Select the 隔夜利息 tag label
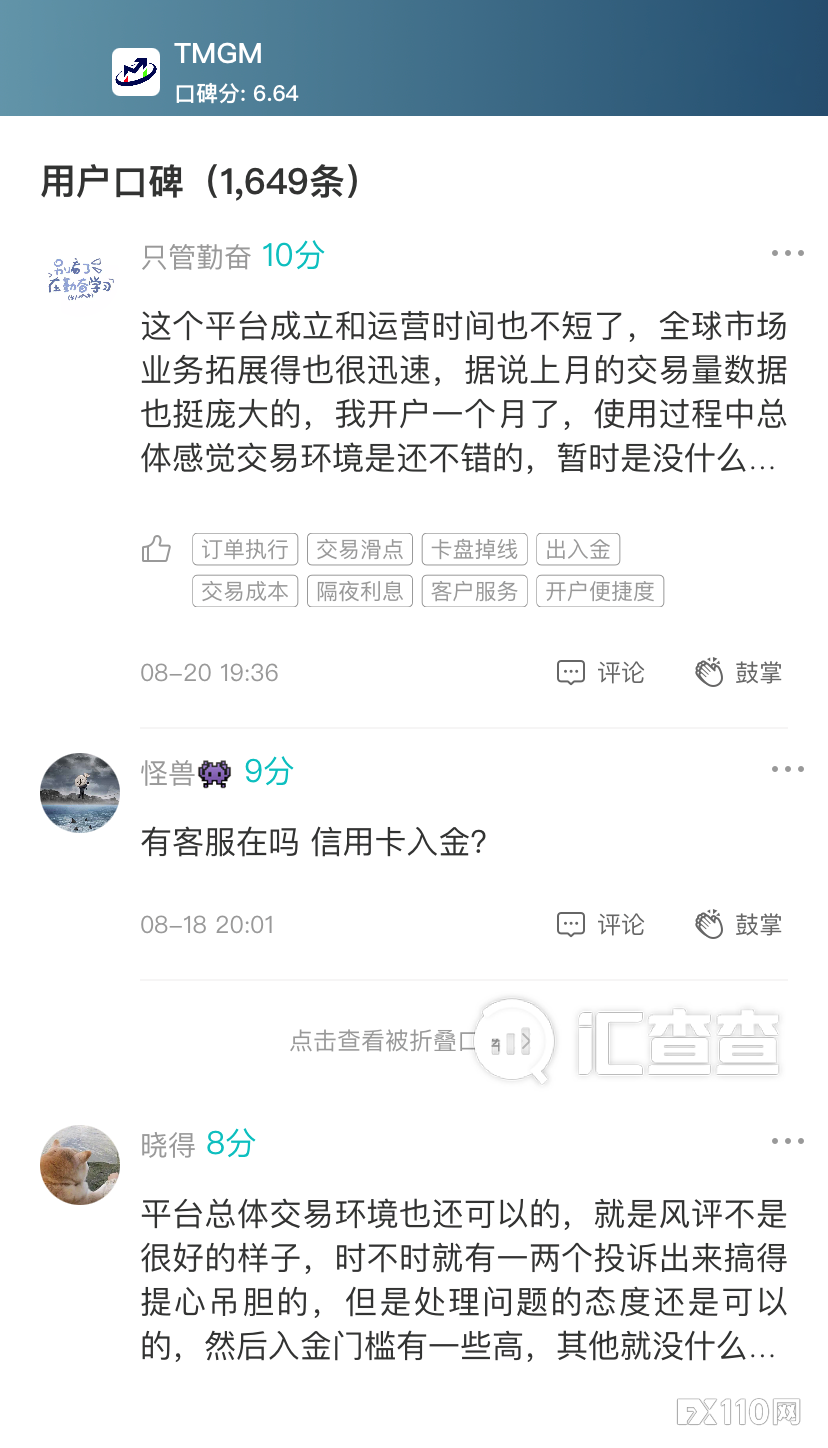 tap(360, 590)
